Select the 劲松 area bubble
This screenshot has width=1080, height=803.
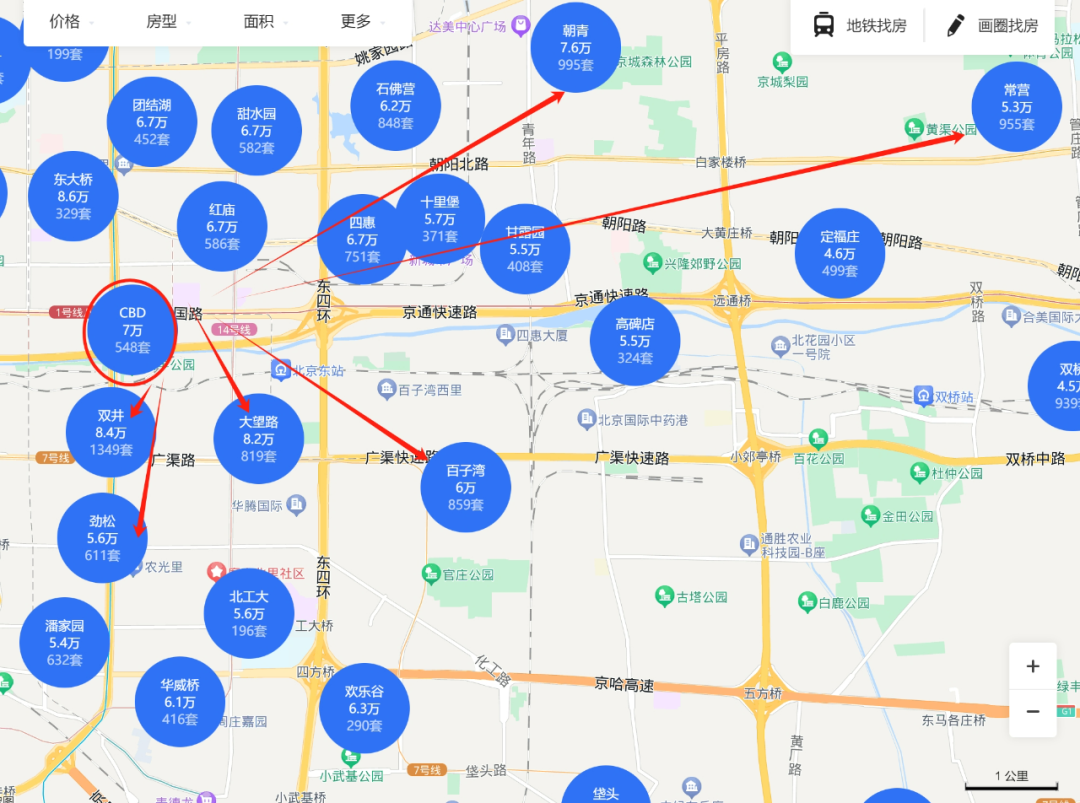point(102,538)
